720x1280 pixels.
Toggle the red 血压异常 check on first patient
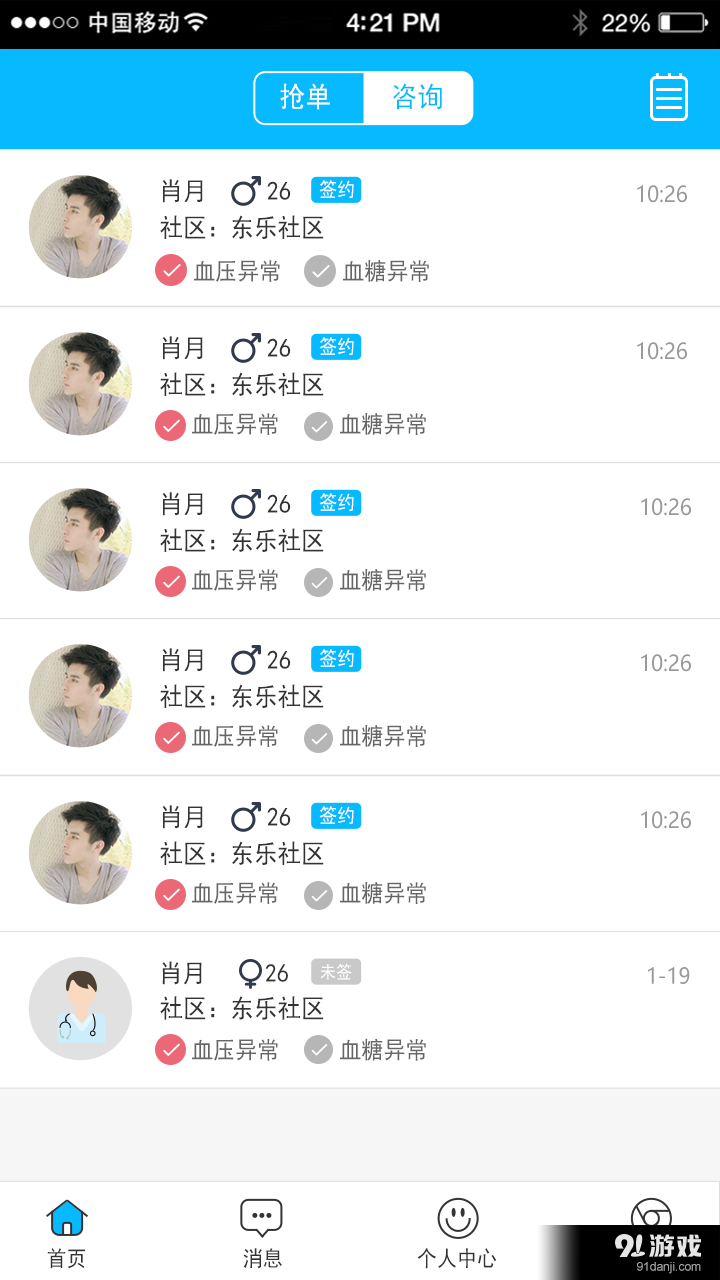(x=171, y=271)
